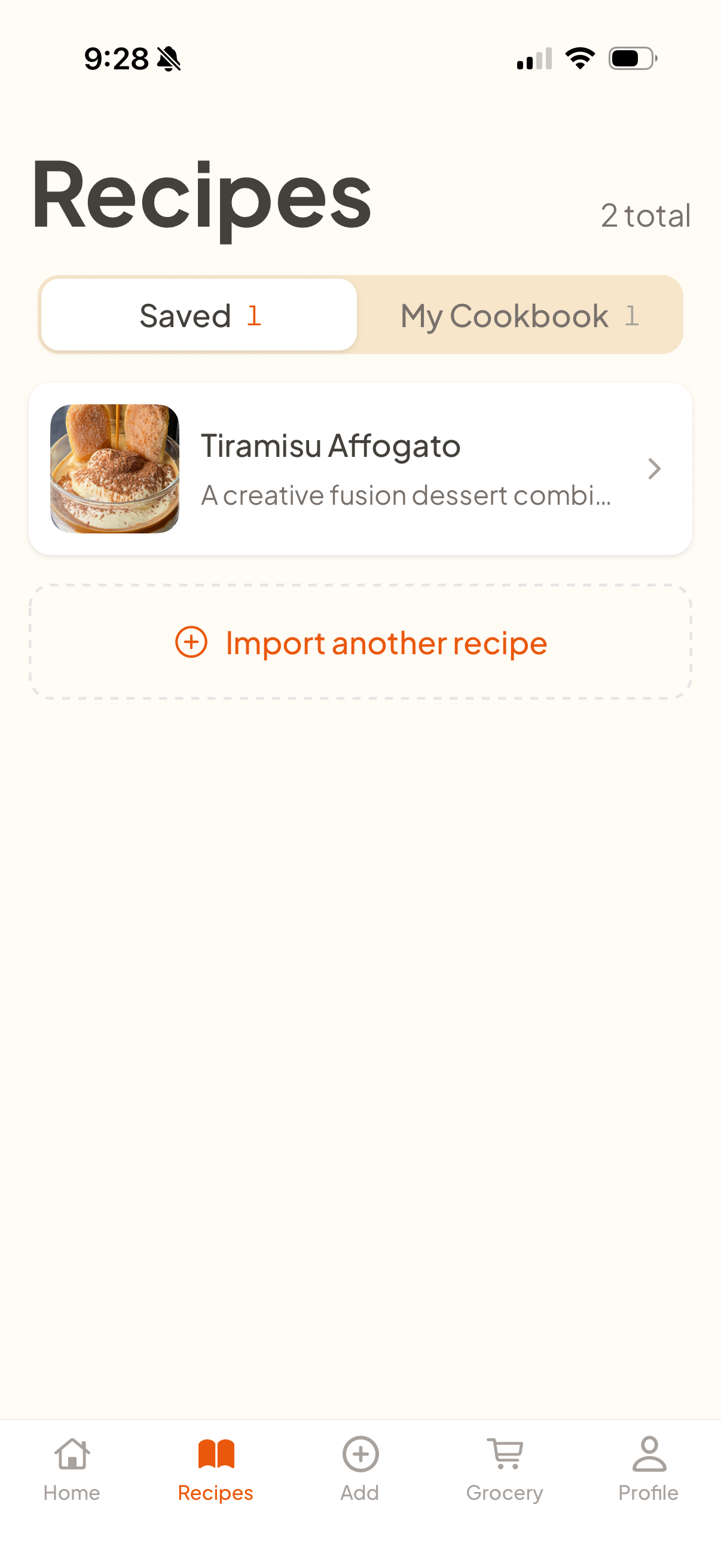The image size is (721, 1568).
Task: Tap Import another recipe
Action: (x=360, y=642)
